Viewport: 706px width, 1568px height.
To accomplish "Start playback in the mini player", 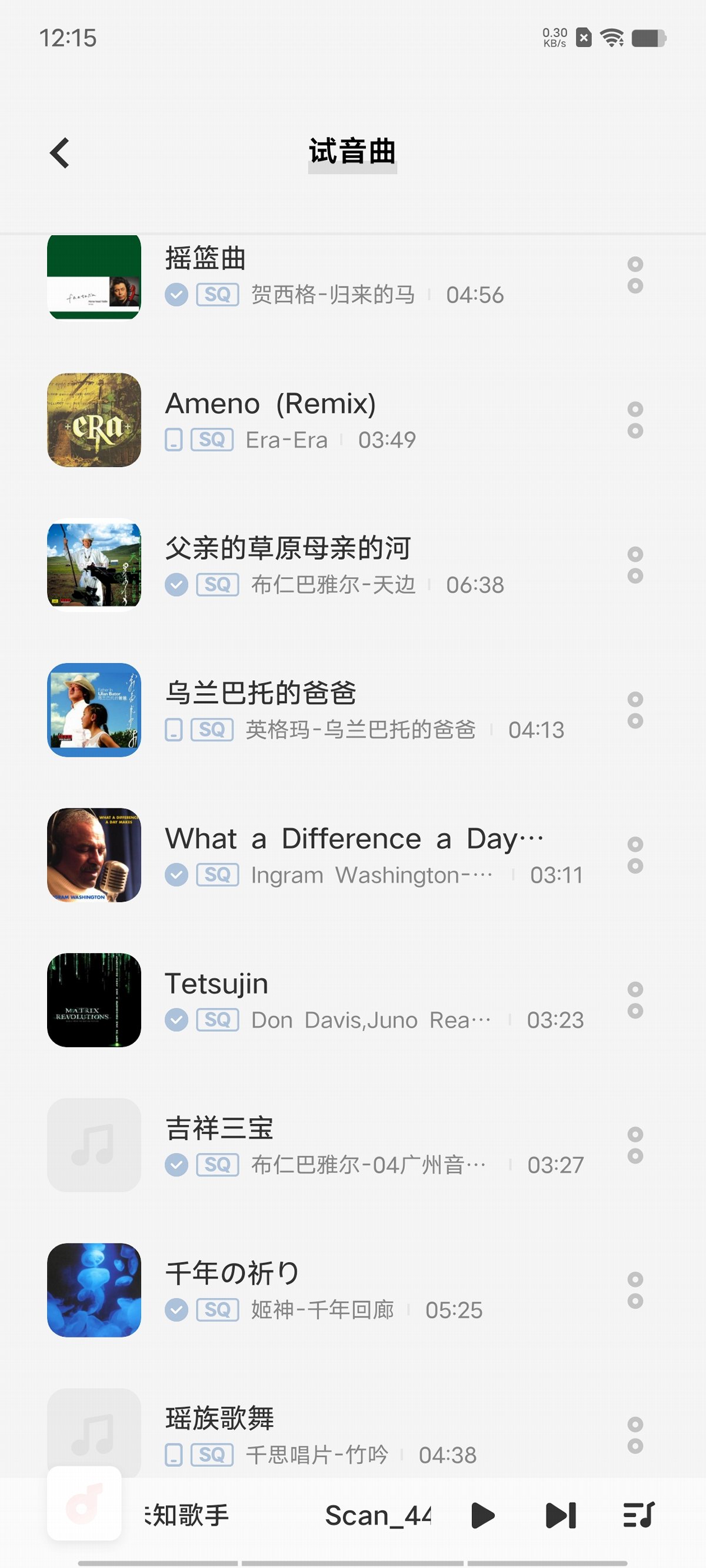I will coord(482,1515).
